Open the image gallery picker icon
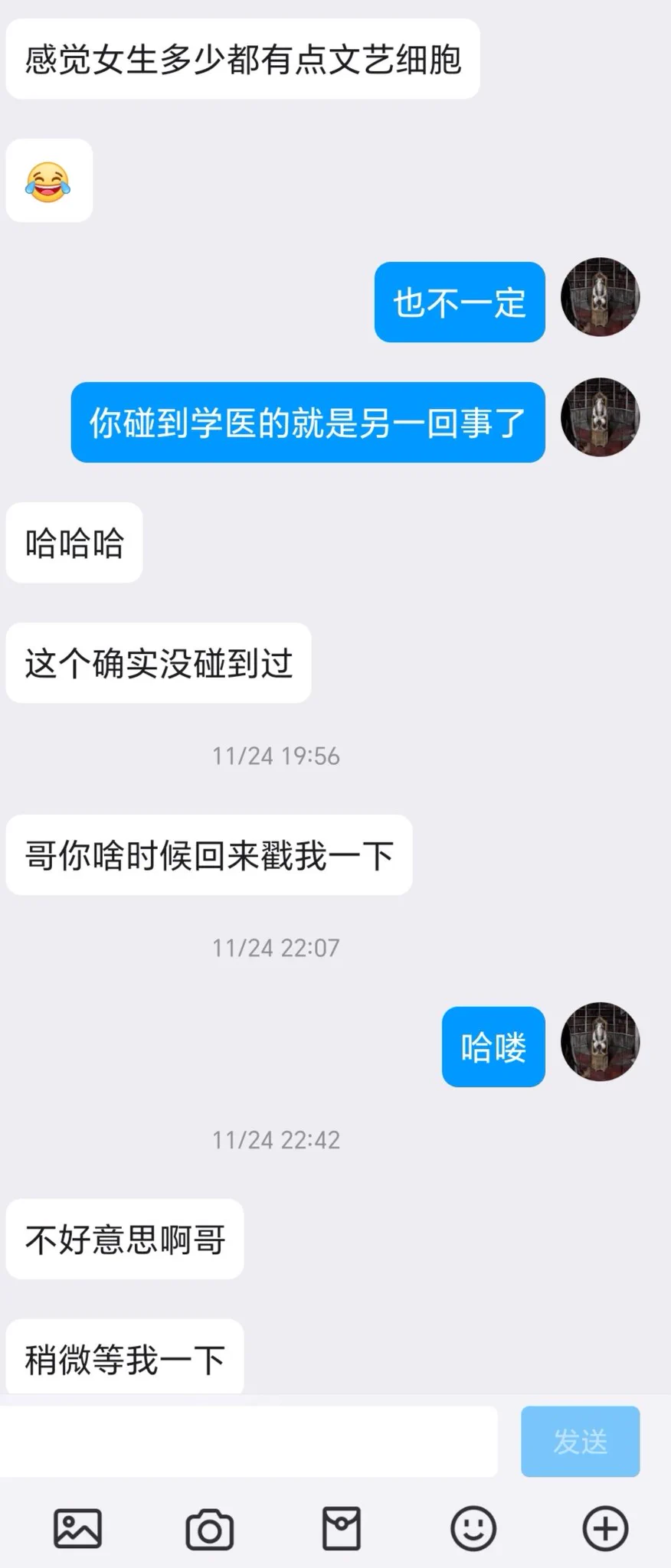 [x=77, y=1529]
